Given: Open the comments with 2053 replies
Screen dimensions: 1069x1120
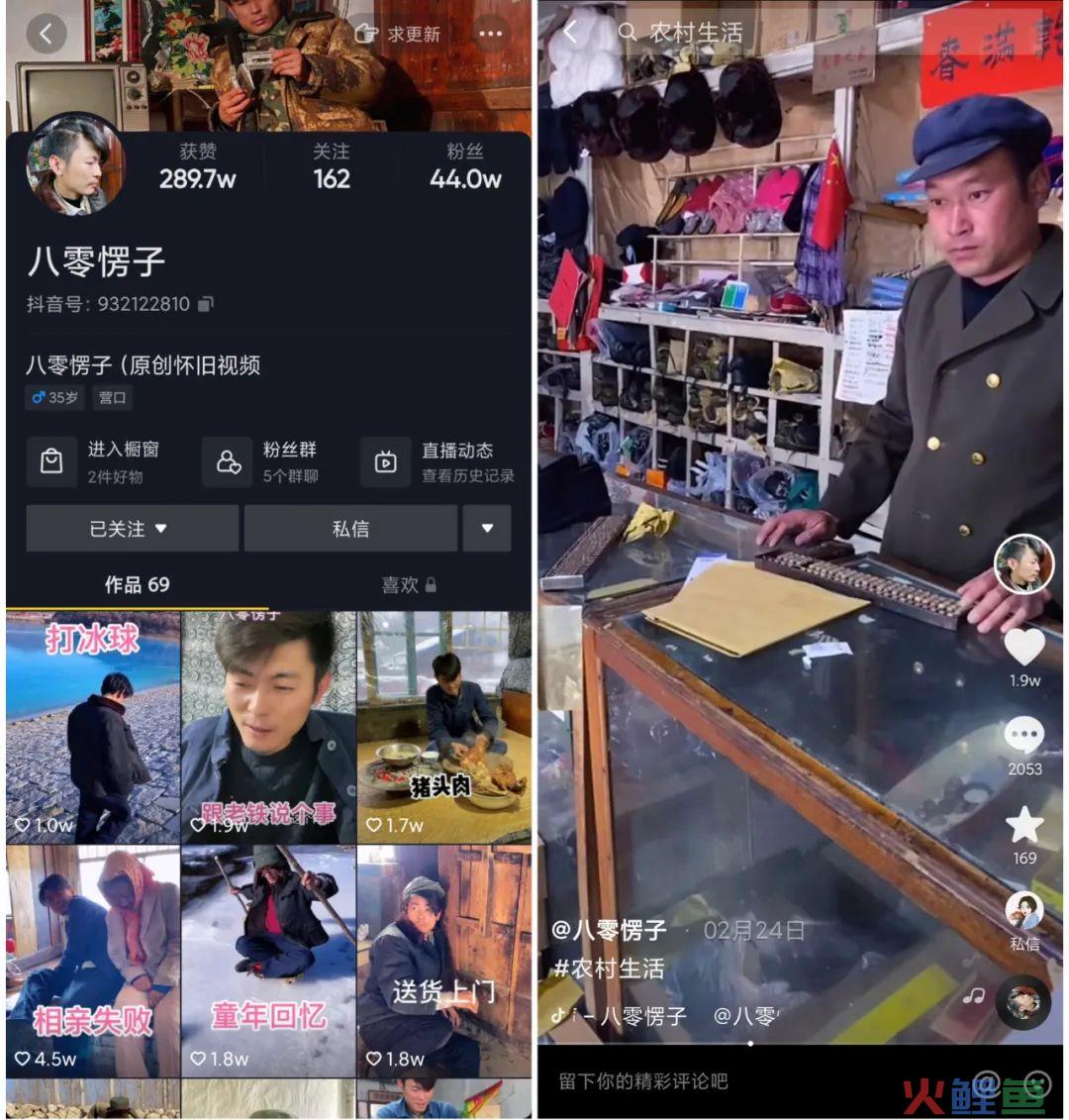Looking at the screenshot, I should [1023, 738].
